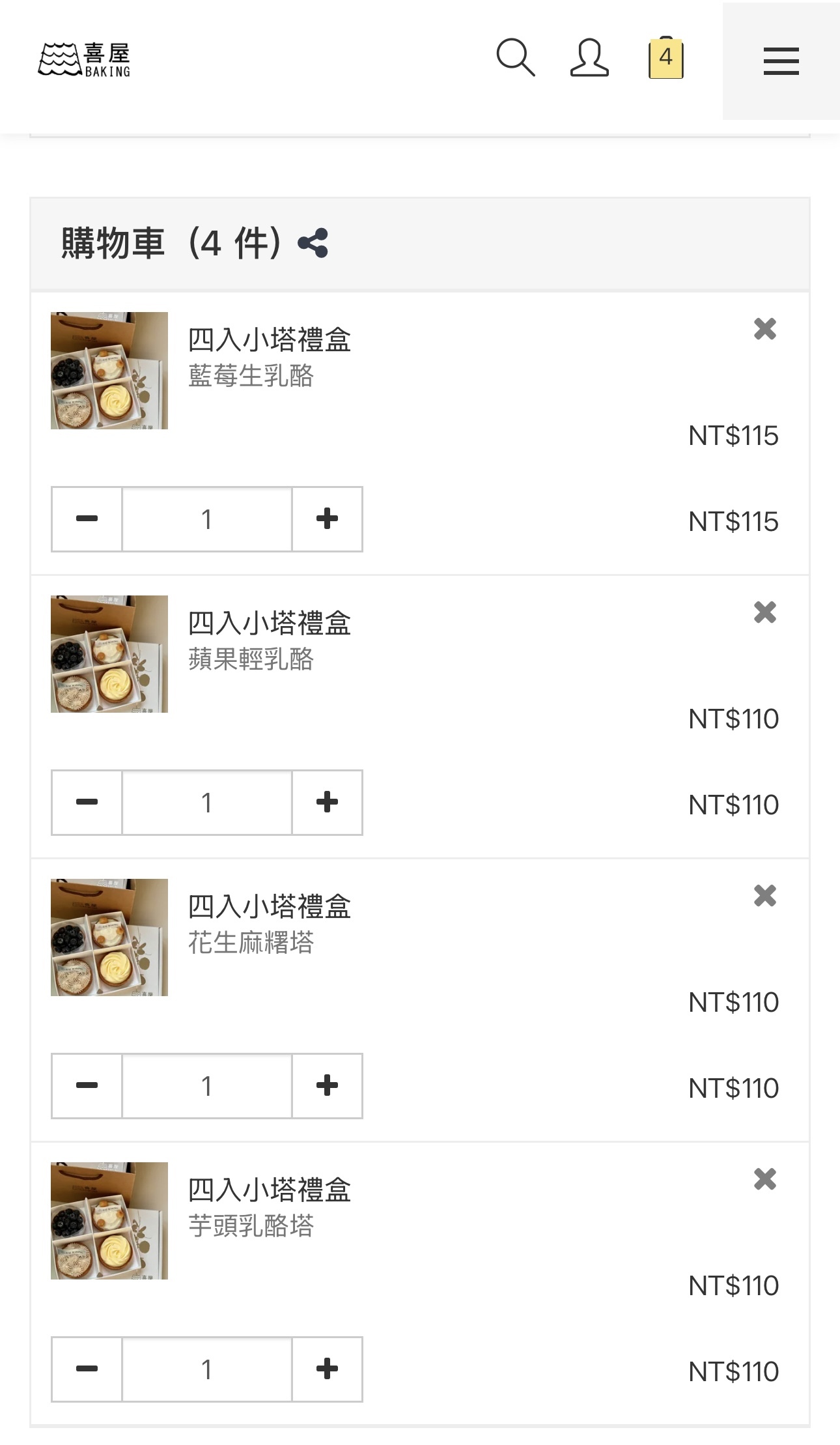Open the hamburger menu
The image size is (840, 1445).
coord(781,61)
